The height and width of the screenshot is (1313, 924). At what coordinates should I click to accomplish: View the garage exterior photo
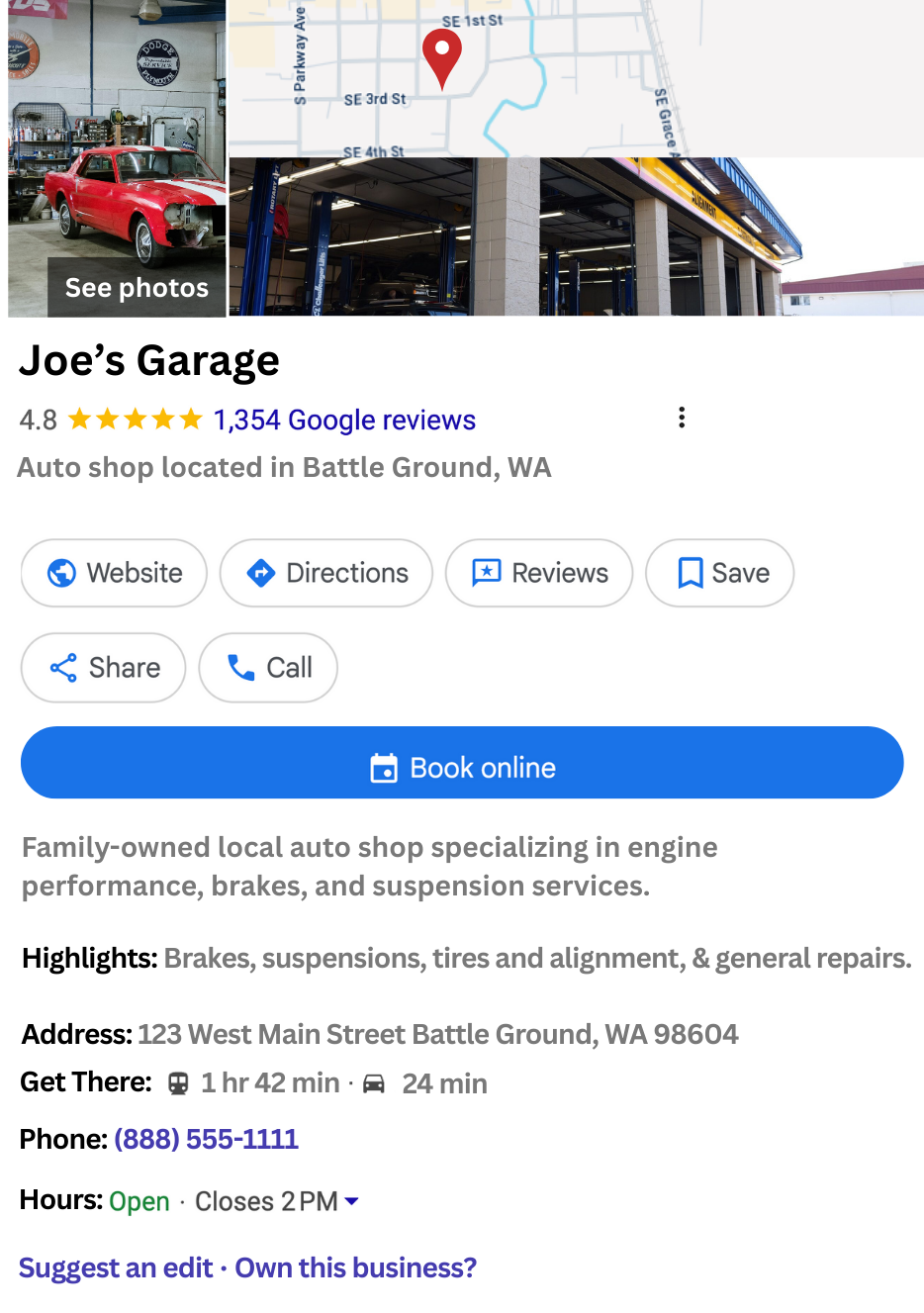574,237
